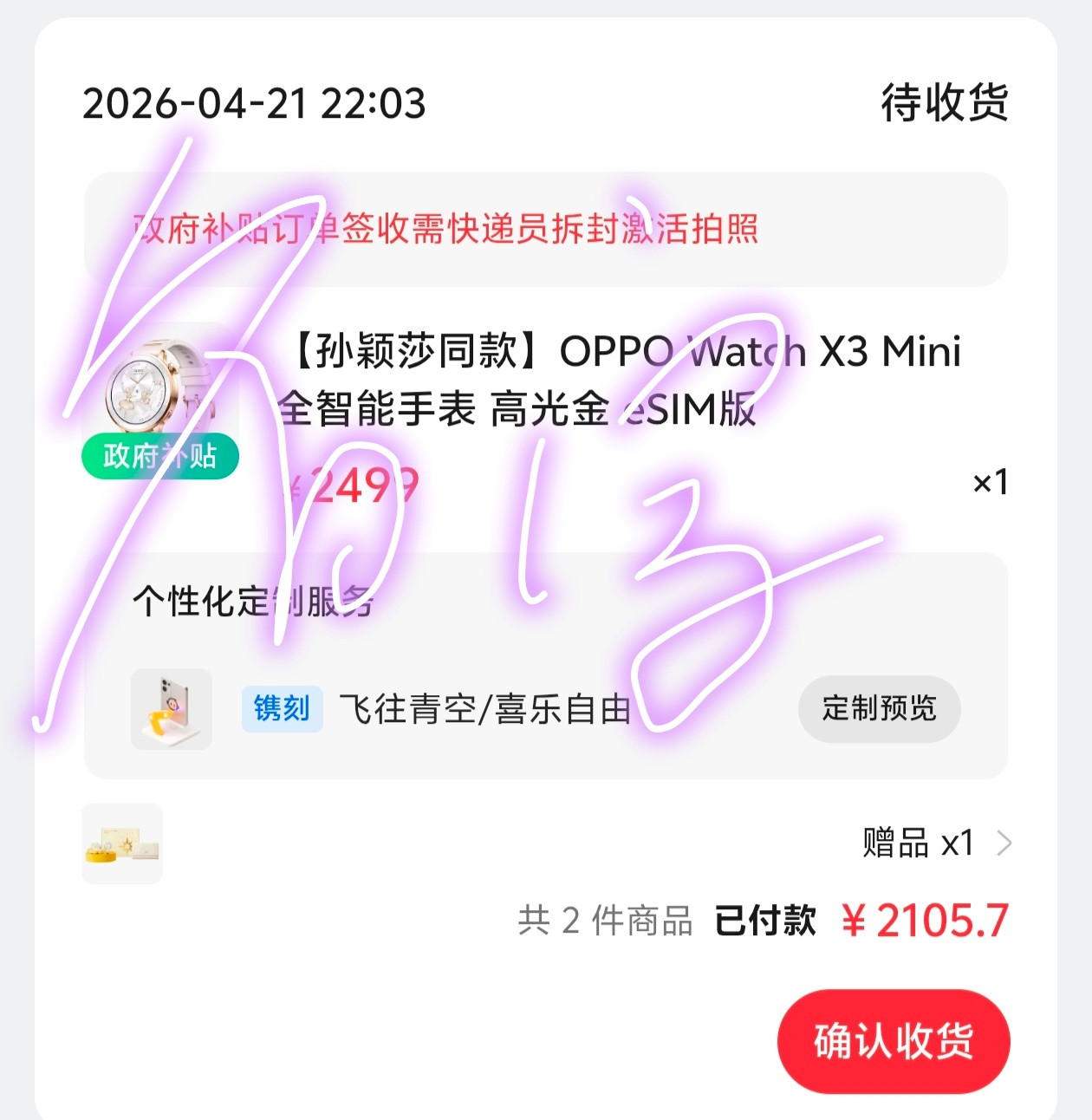The width and height of the screenshot is (1092, 1120).
Task: Open 定制预览 customization preview
Action: tap(878, 709)
